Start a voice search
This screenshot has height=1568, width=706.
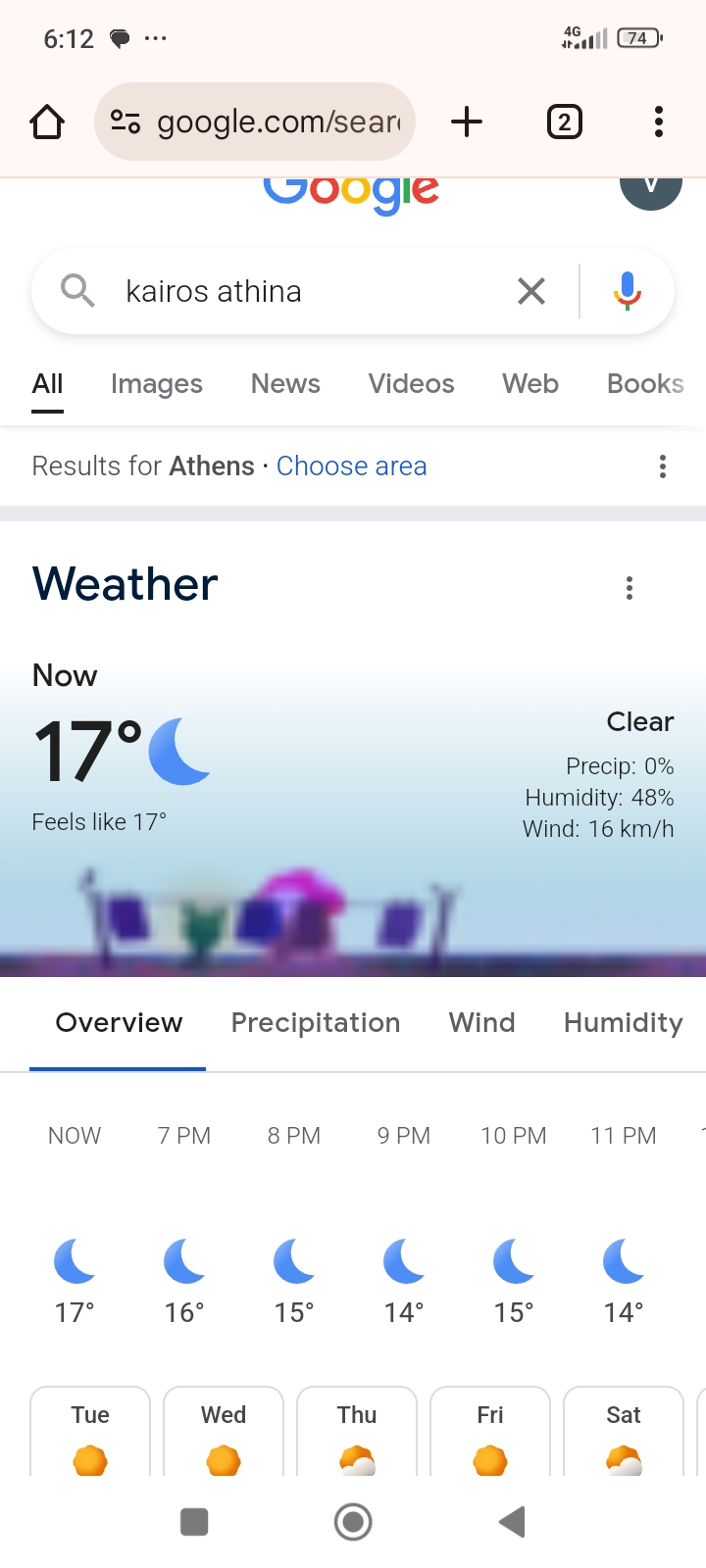point(628,291)
